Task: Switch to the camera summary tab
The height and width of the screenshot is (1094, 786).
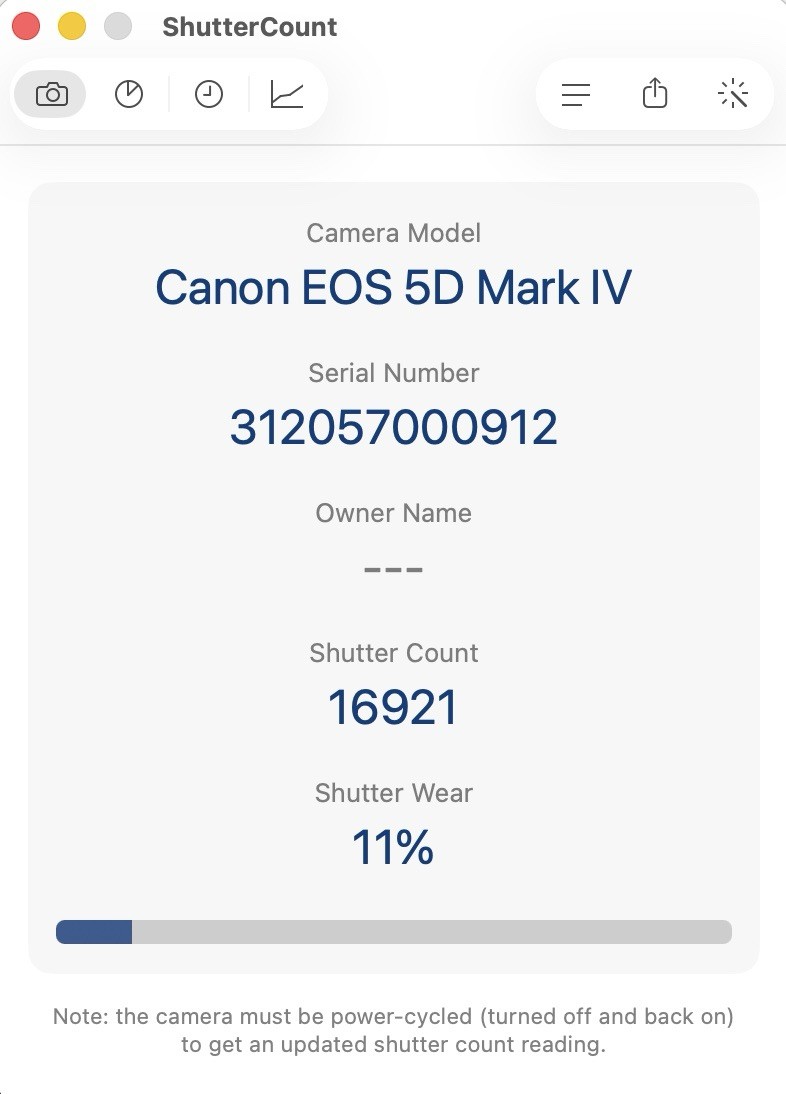Action: point(51,95)
